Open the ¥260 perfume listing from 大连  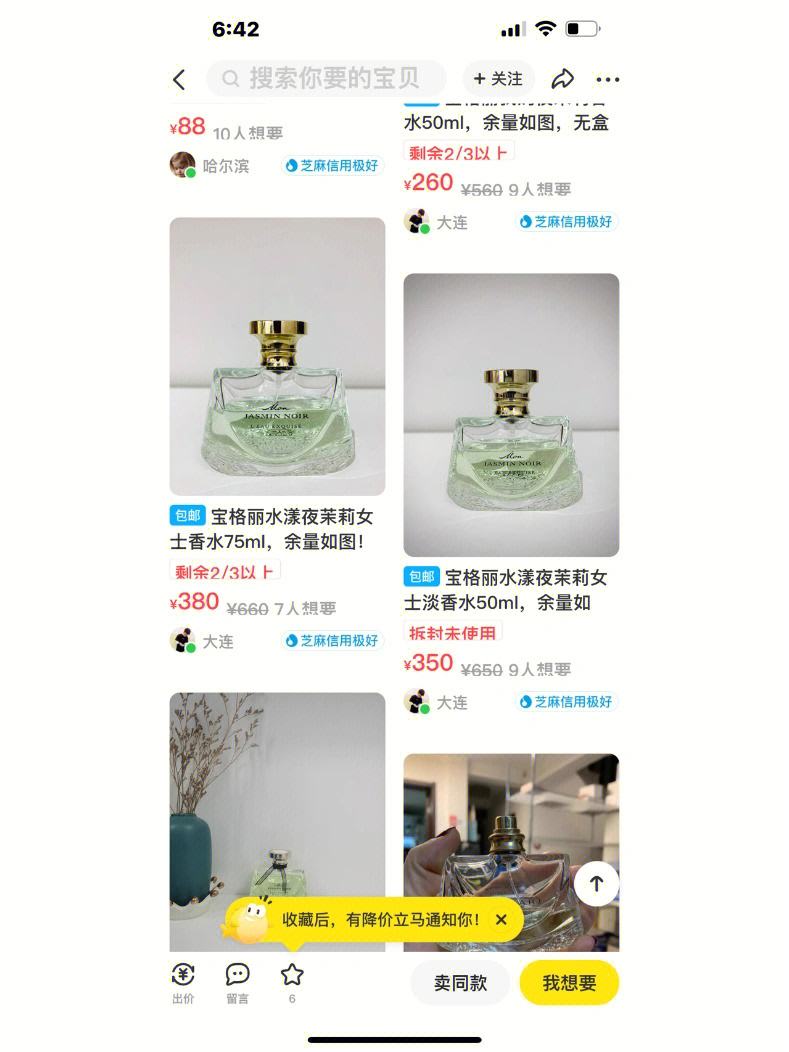pos(506,123)
